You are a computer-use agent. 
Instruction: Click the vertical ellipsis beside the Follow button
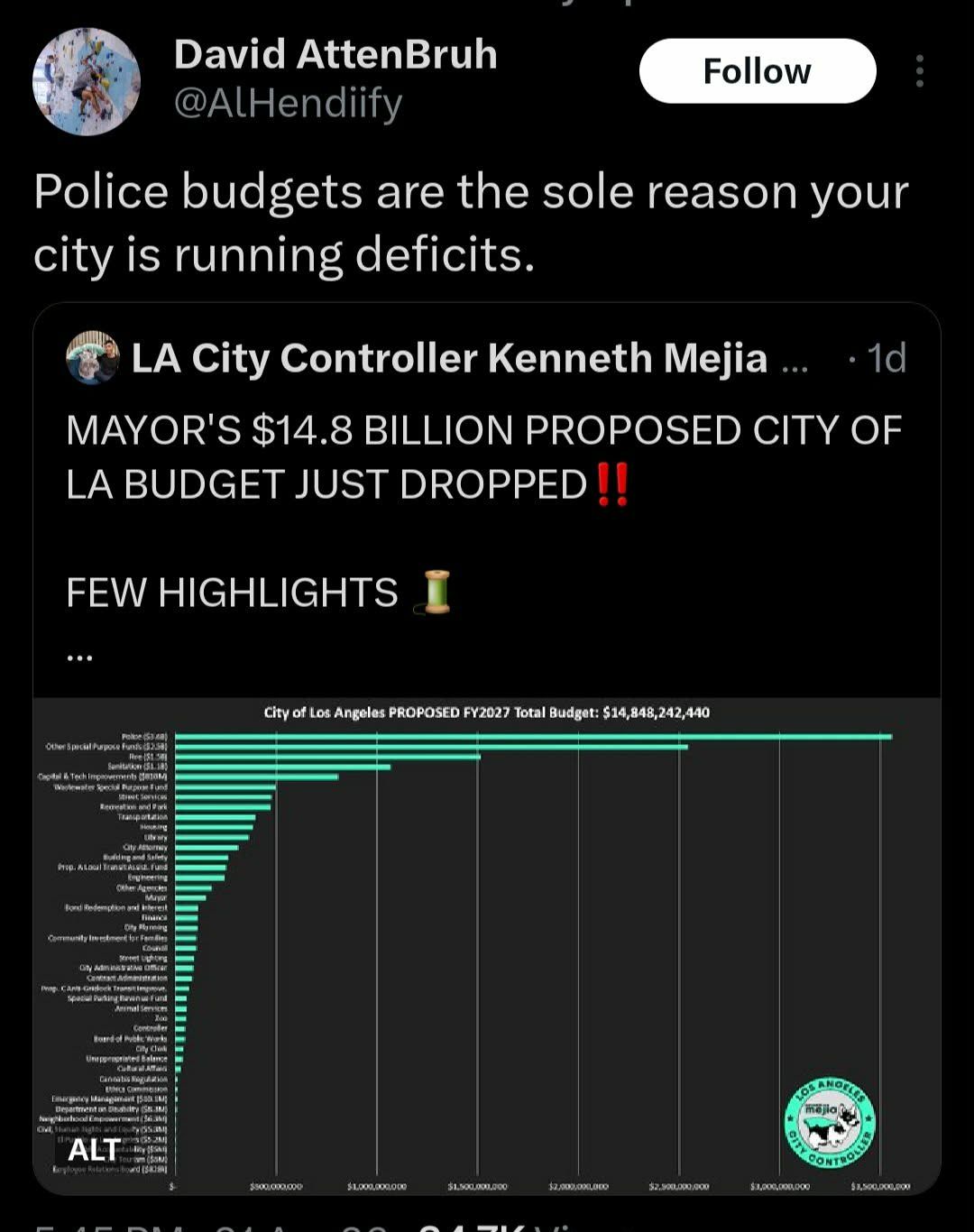pos(919,71)
